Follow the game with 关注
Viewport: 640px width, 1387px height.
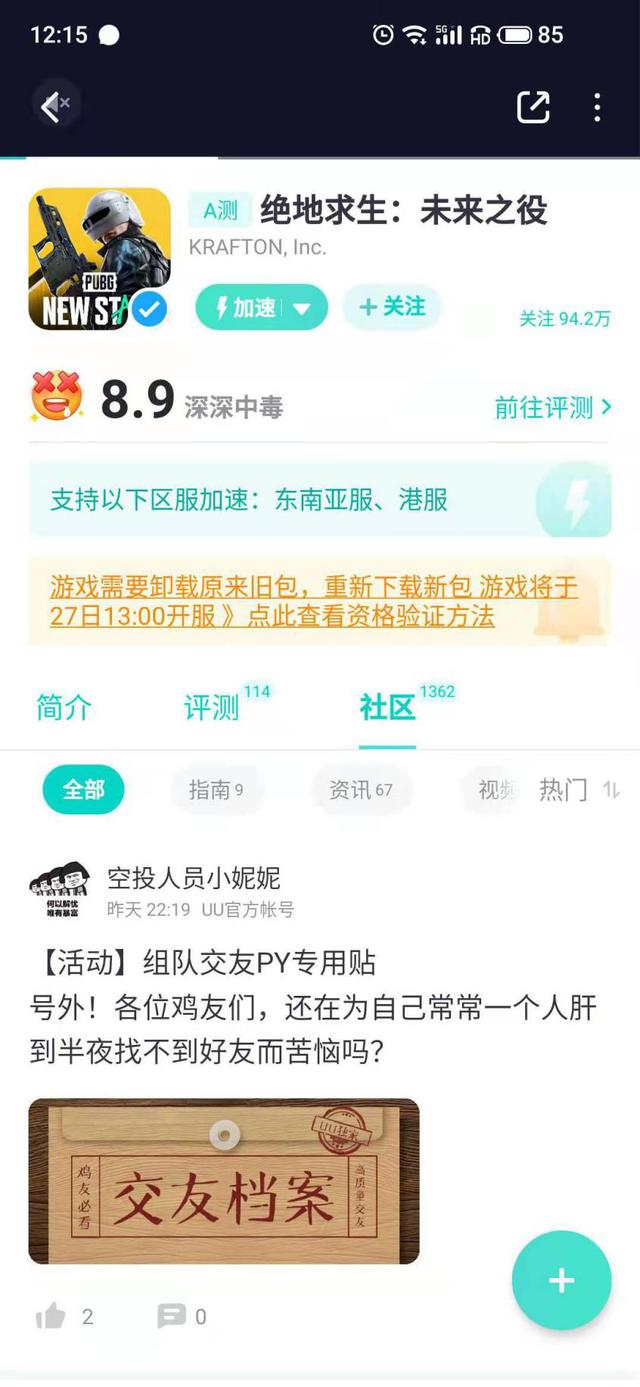point(391,307)
